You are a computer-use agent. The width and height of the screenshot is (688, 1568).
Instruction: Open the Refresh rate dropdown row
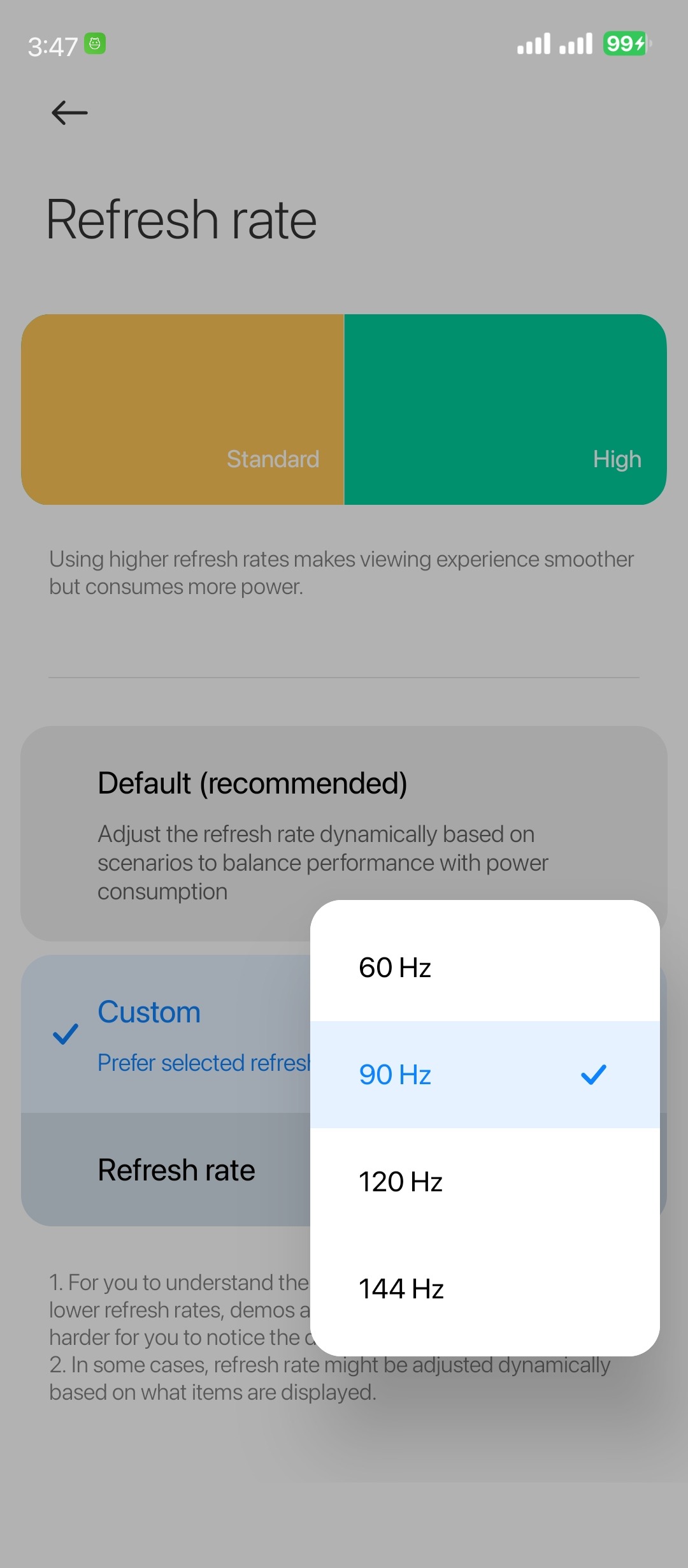point(176,1170)
